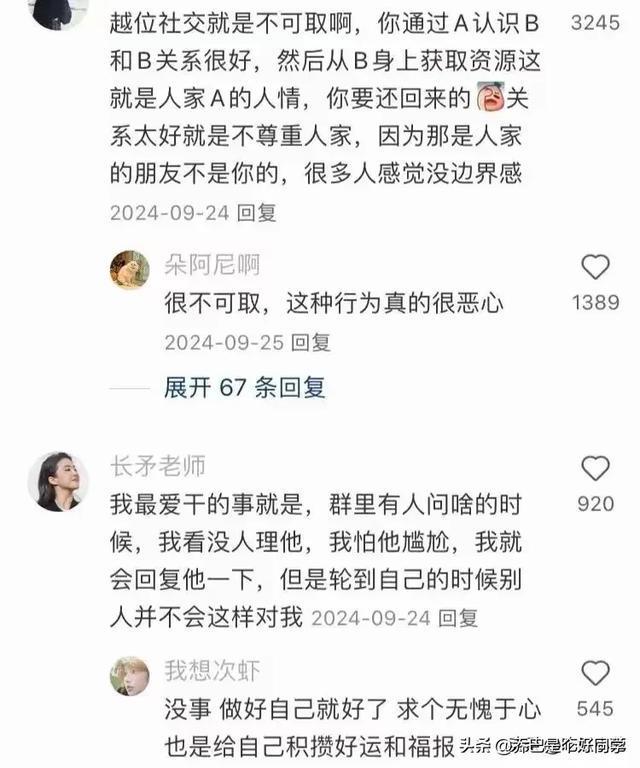Like 我想次虾's reply

coord(595,673)
